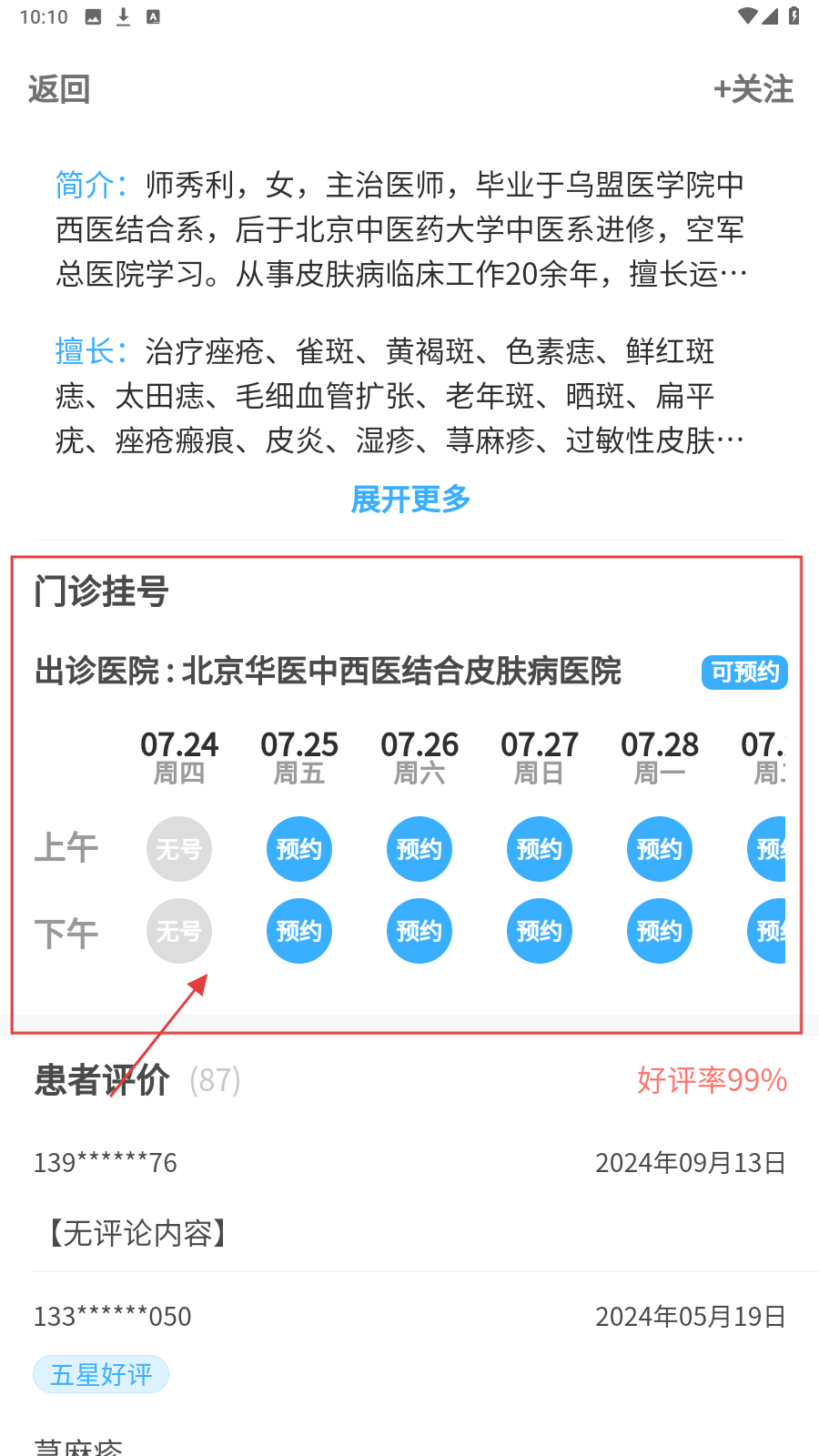The height and width of the screenshot is (1456, 819).
Task: Choose 07.28 Monday afternoon appointment
Action: [660, 931]
